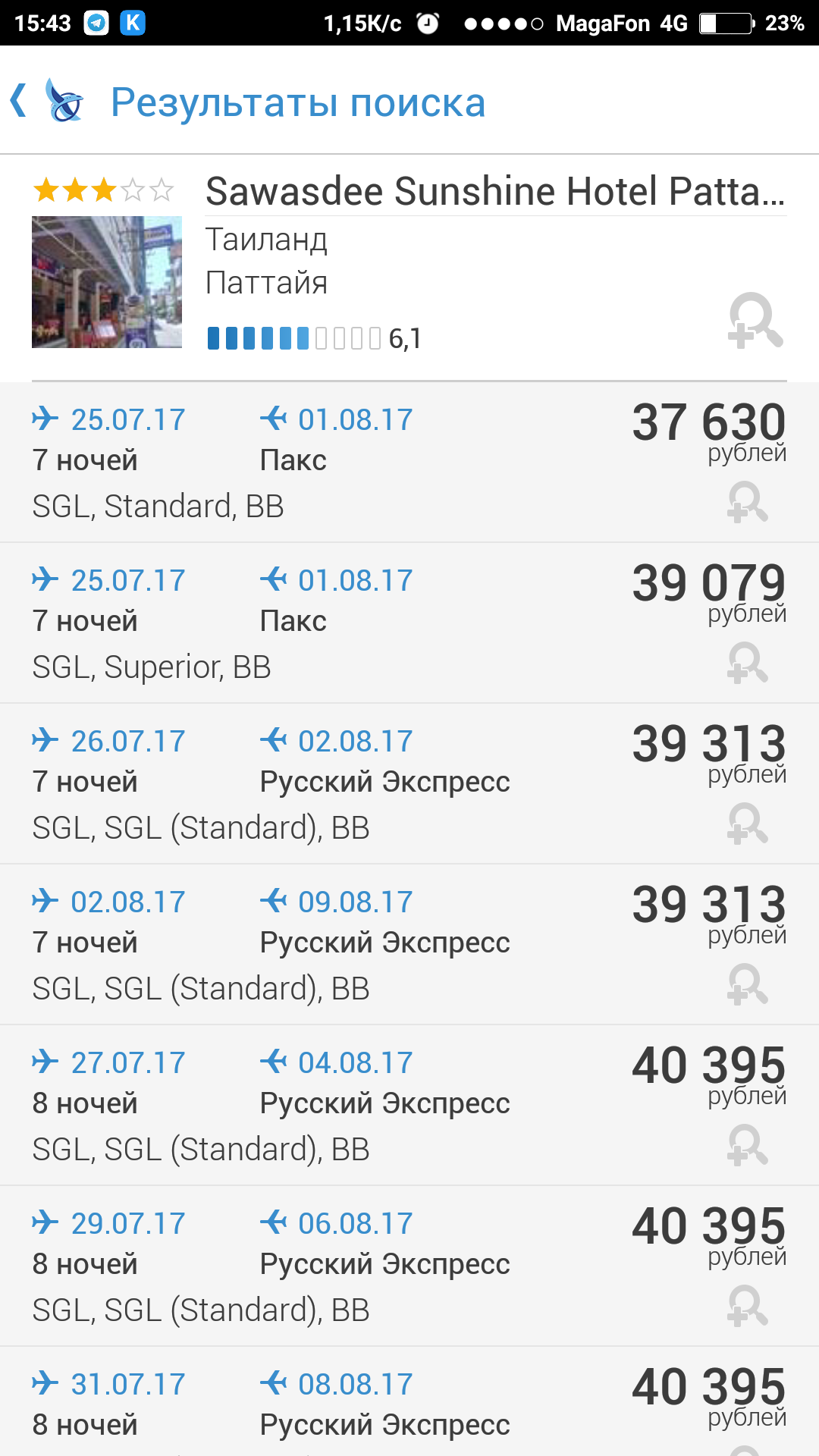Tap magnifier icon under 37 630 price
Screen dimensions: 819x1456
748,502
